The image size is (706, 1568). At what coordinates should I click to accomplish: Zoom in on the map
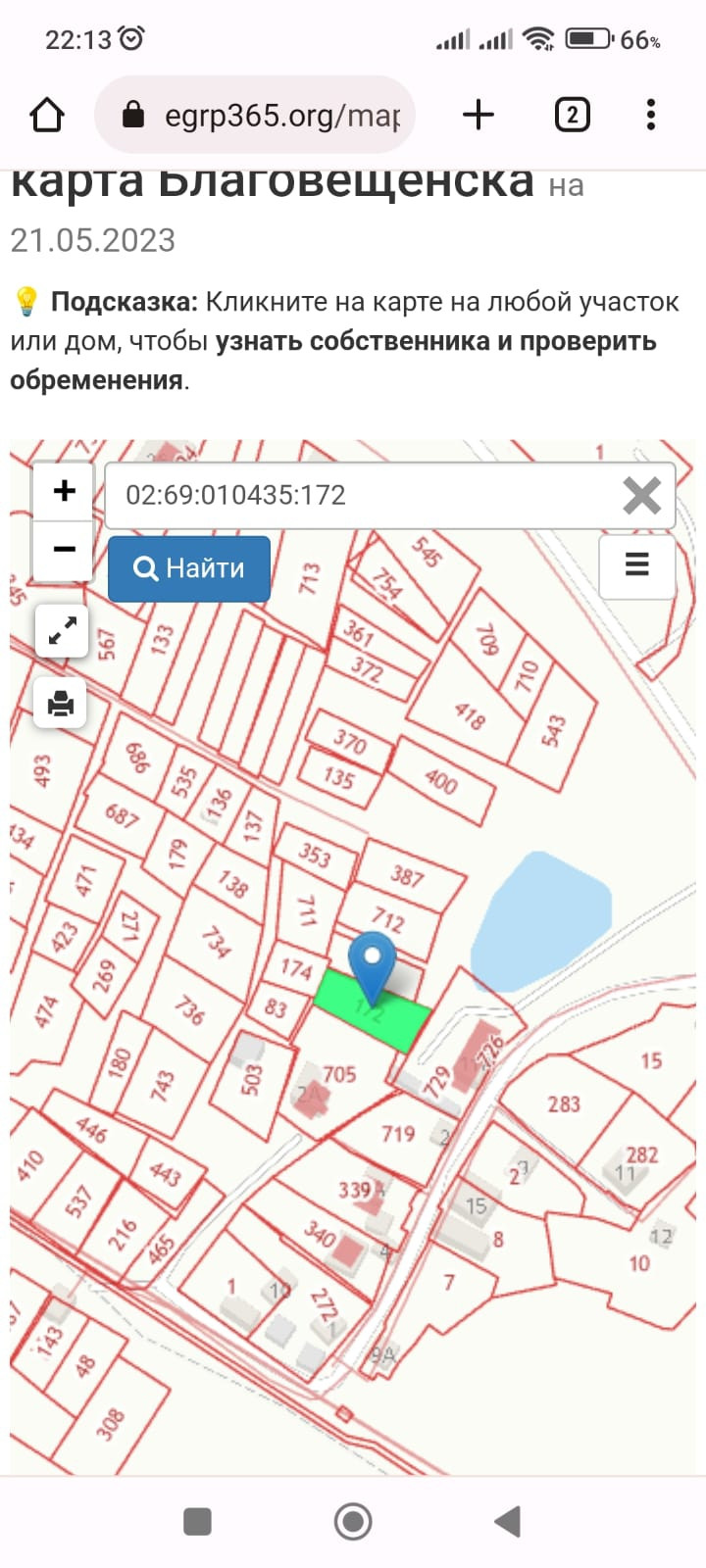[x=64, y=490]
